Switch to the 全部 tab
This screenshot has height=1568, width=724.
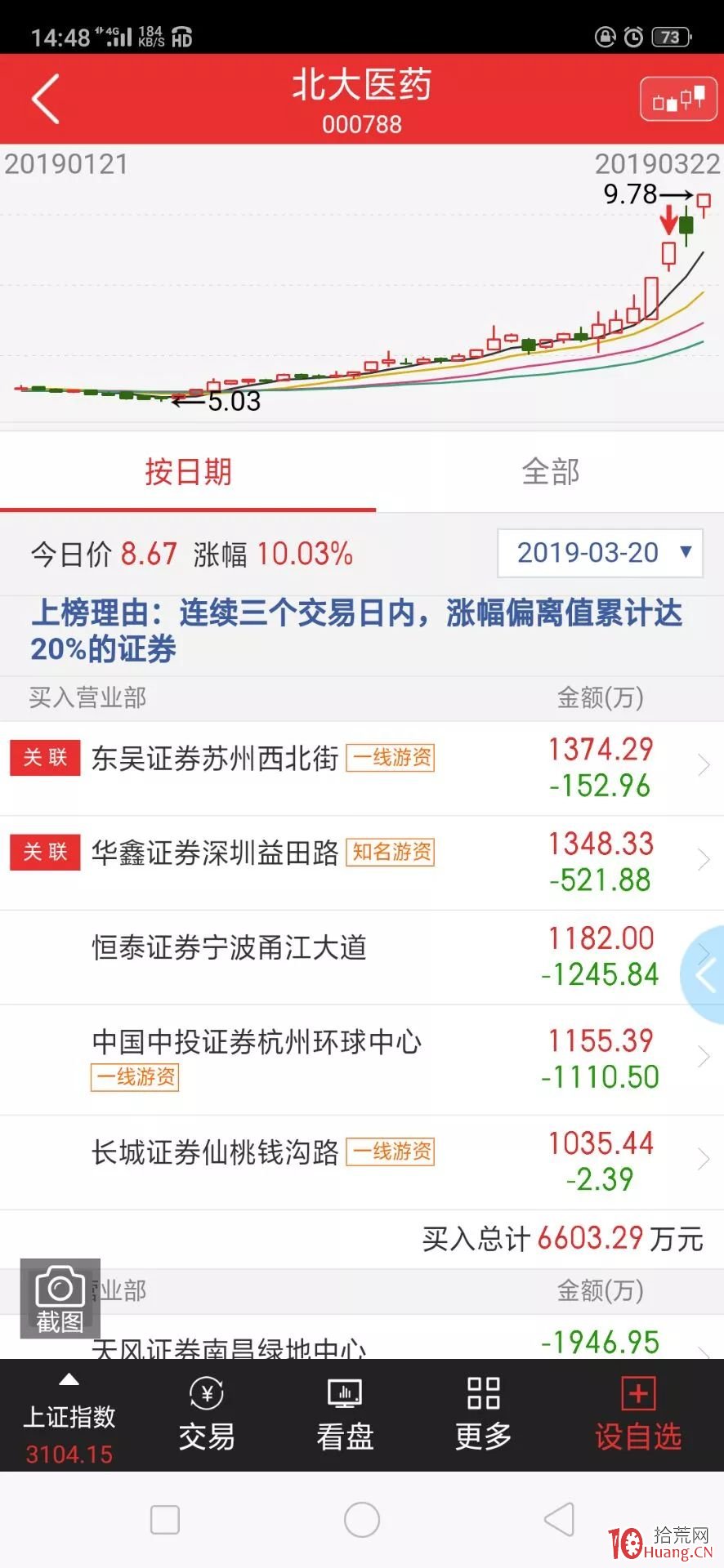pos(550,471)
